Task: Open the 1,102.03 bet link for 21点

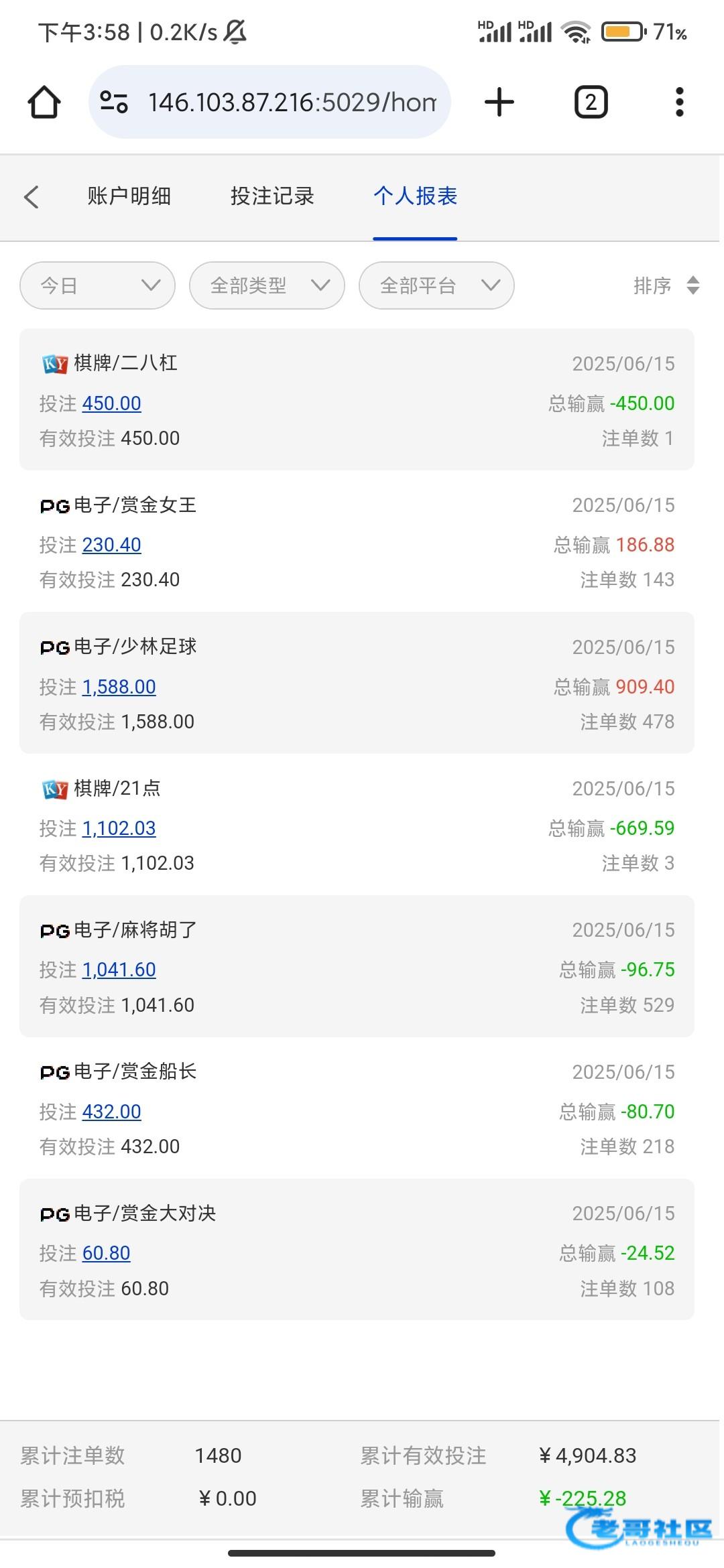Action: pyautogui.click(x=119, y=828)
